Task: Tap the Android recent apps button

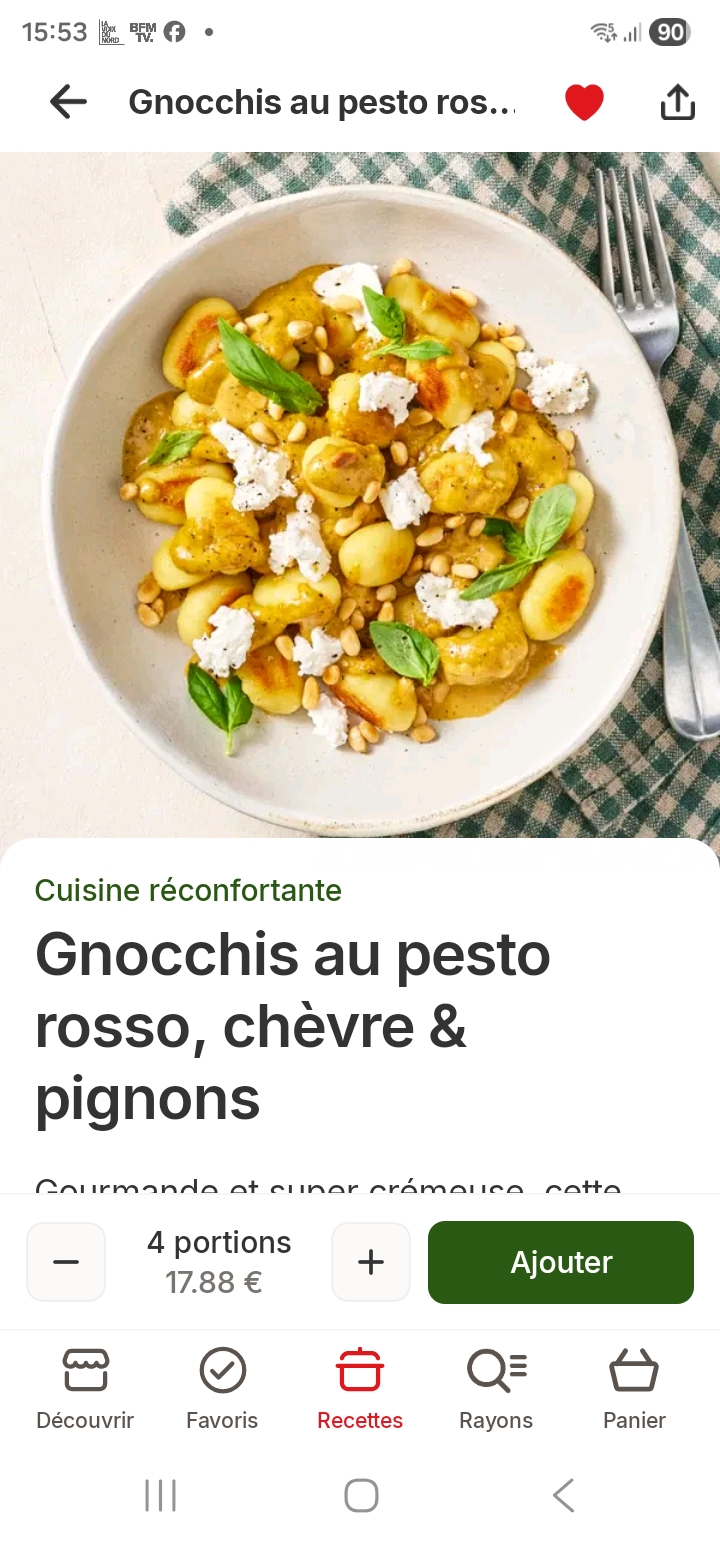Action: click(160, 1496)
